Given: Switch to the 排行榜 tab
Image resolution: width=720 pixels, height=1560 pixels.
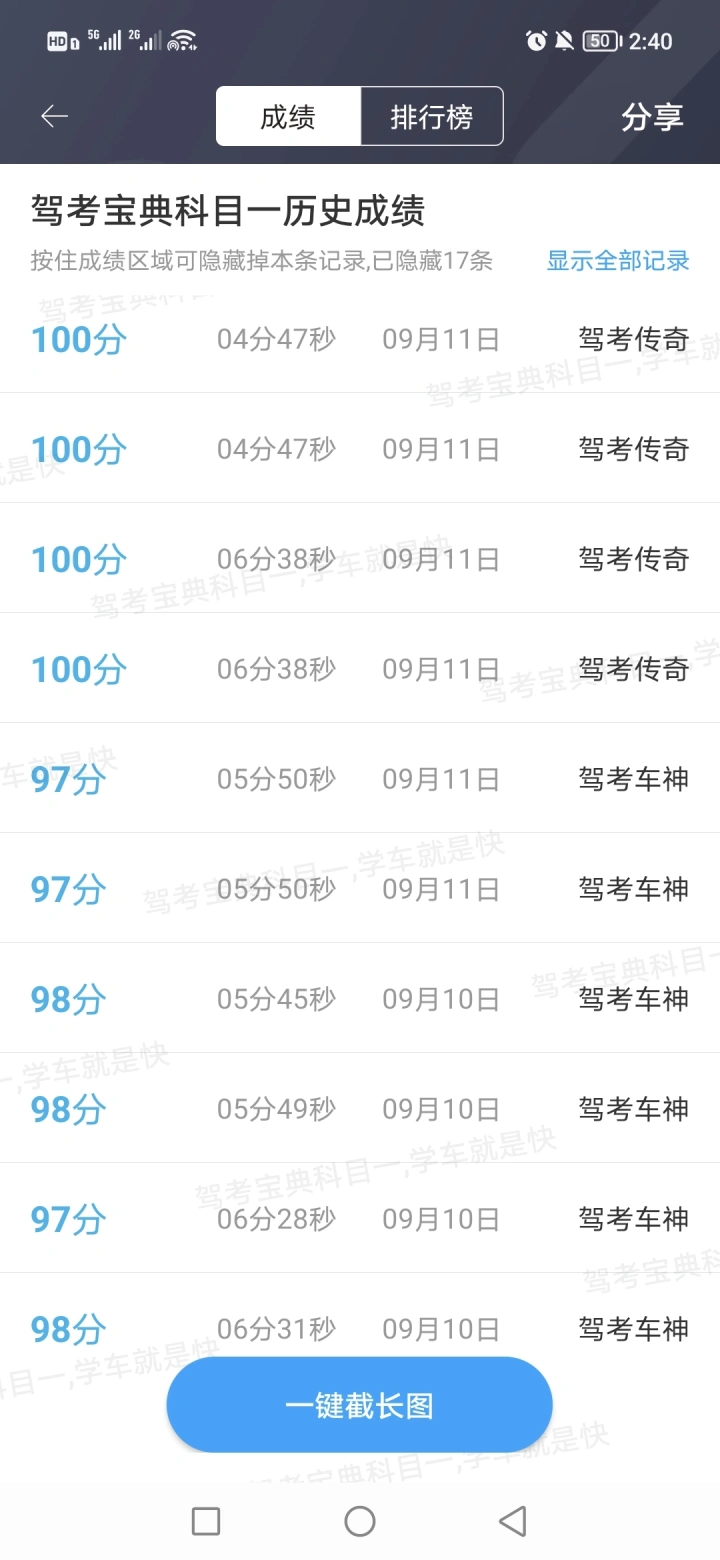Looking at the screenshot, I should 432,117.
